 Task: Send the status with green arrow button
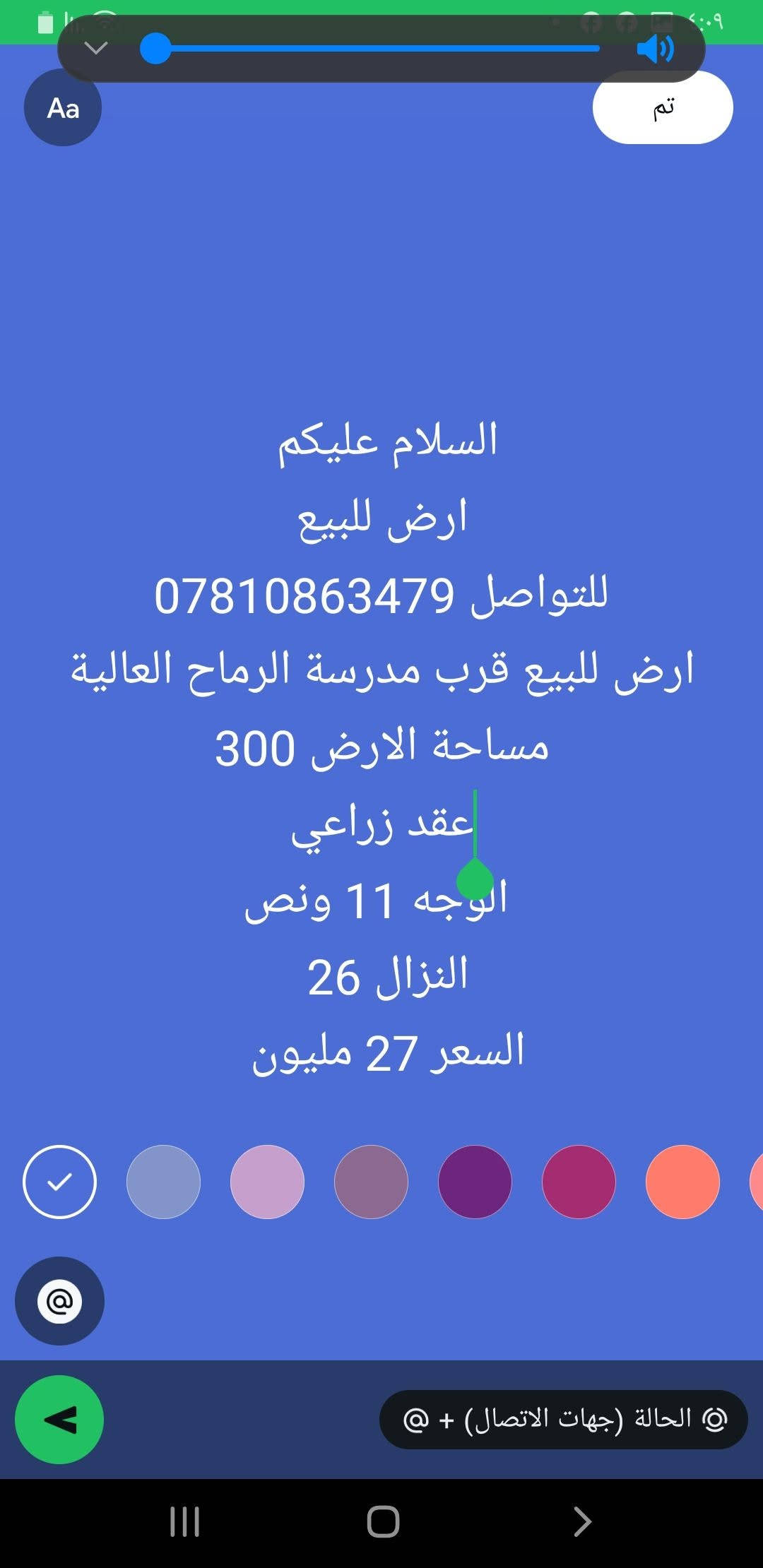59,1420
